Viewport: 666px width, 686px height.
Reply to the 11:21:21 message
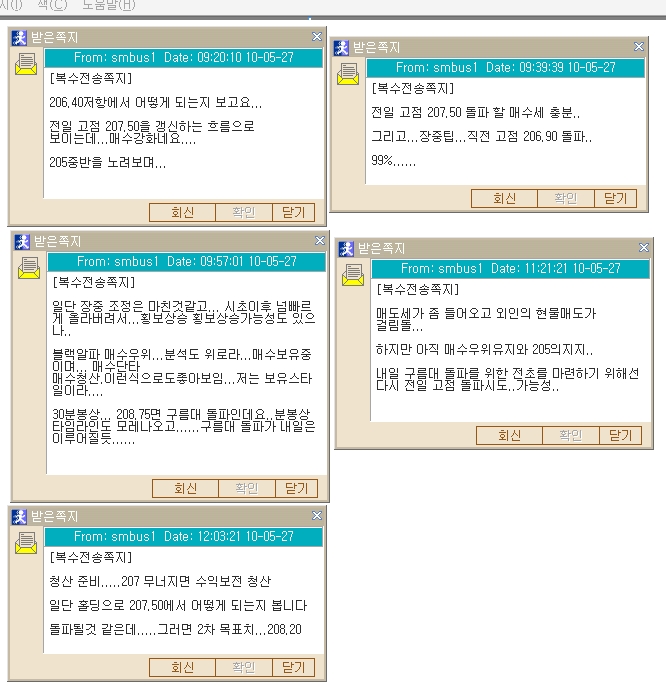coord(510,435)
